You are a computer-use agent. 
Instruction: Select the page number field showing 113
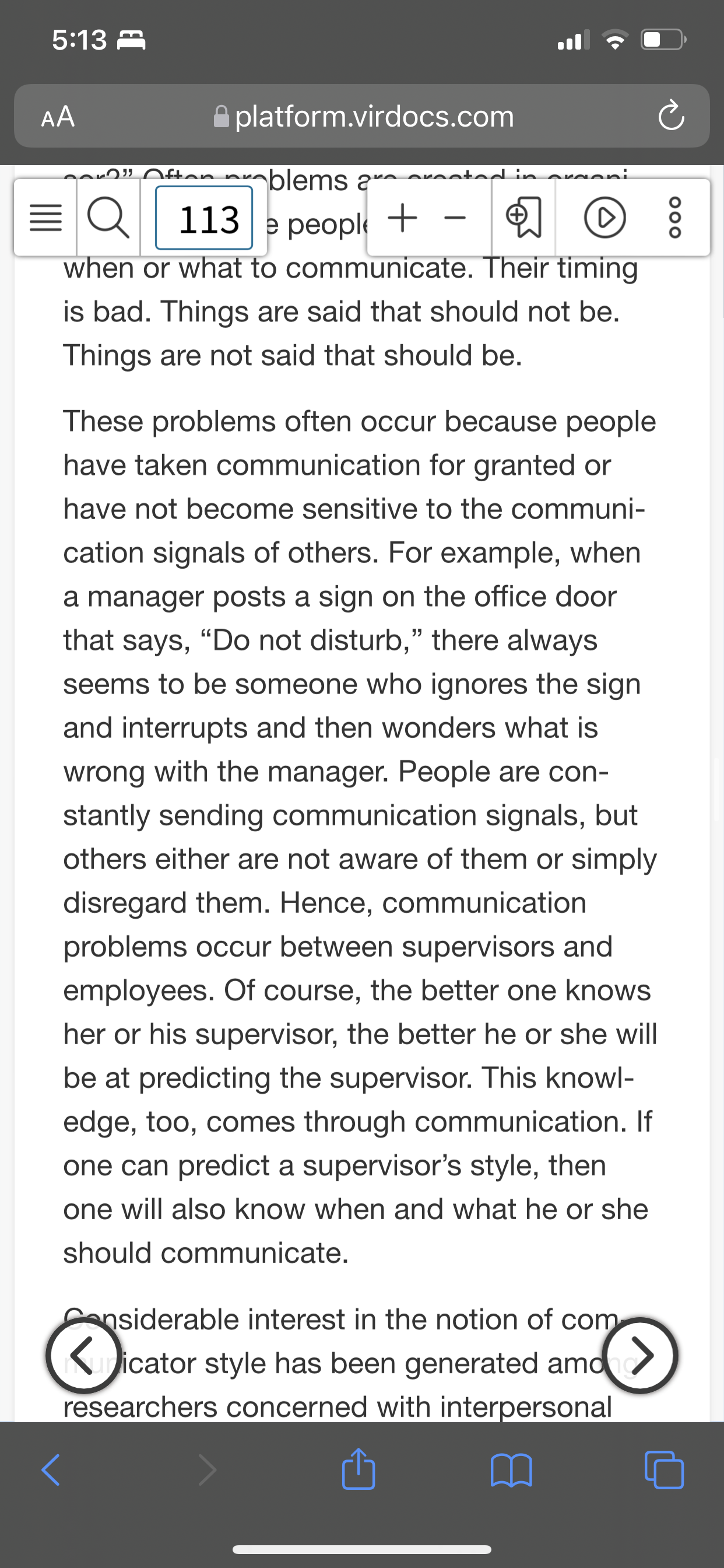pos(204,218)
